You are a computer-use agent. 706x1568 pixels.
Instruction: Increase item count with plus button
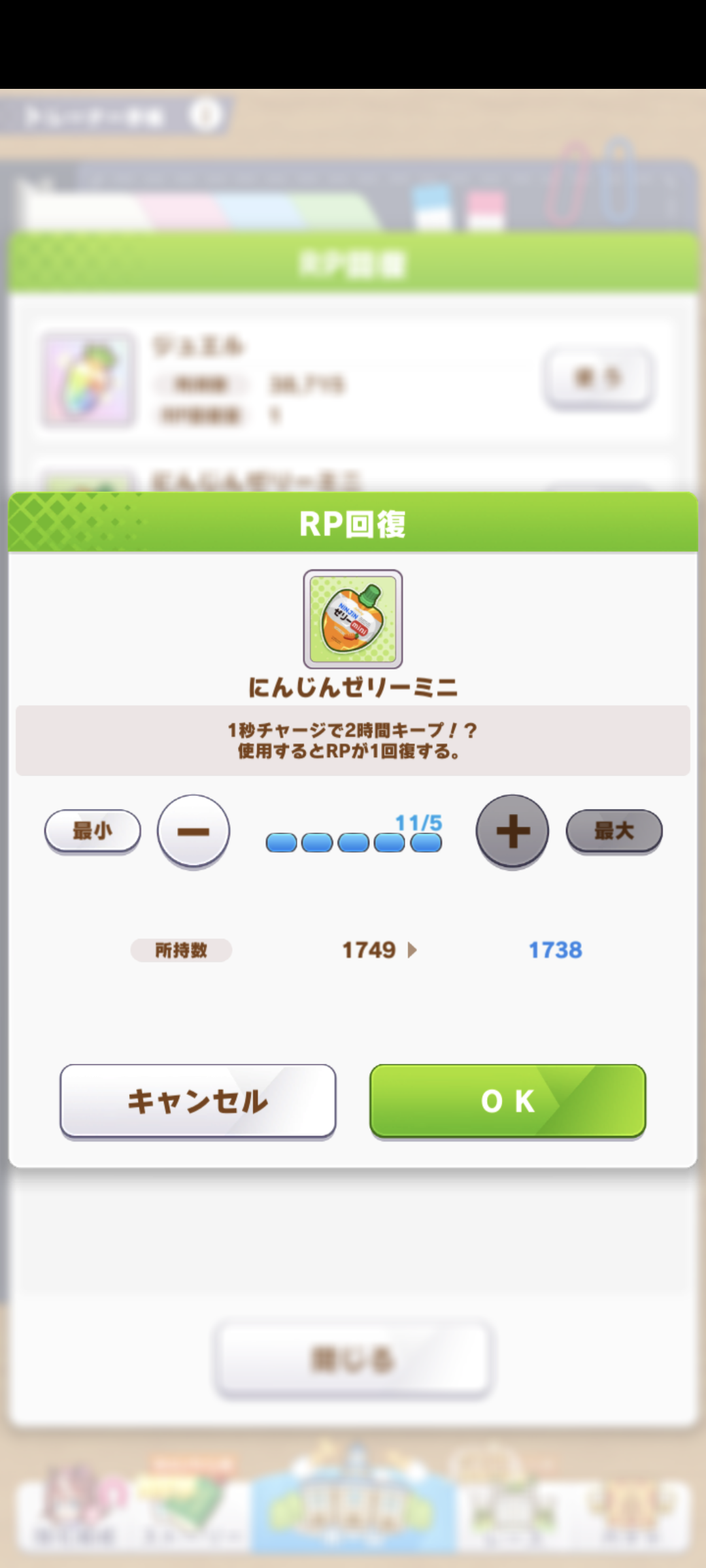[x=513, y=831]
